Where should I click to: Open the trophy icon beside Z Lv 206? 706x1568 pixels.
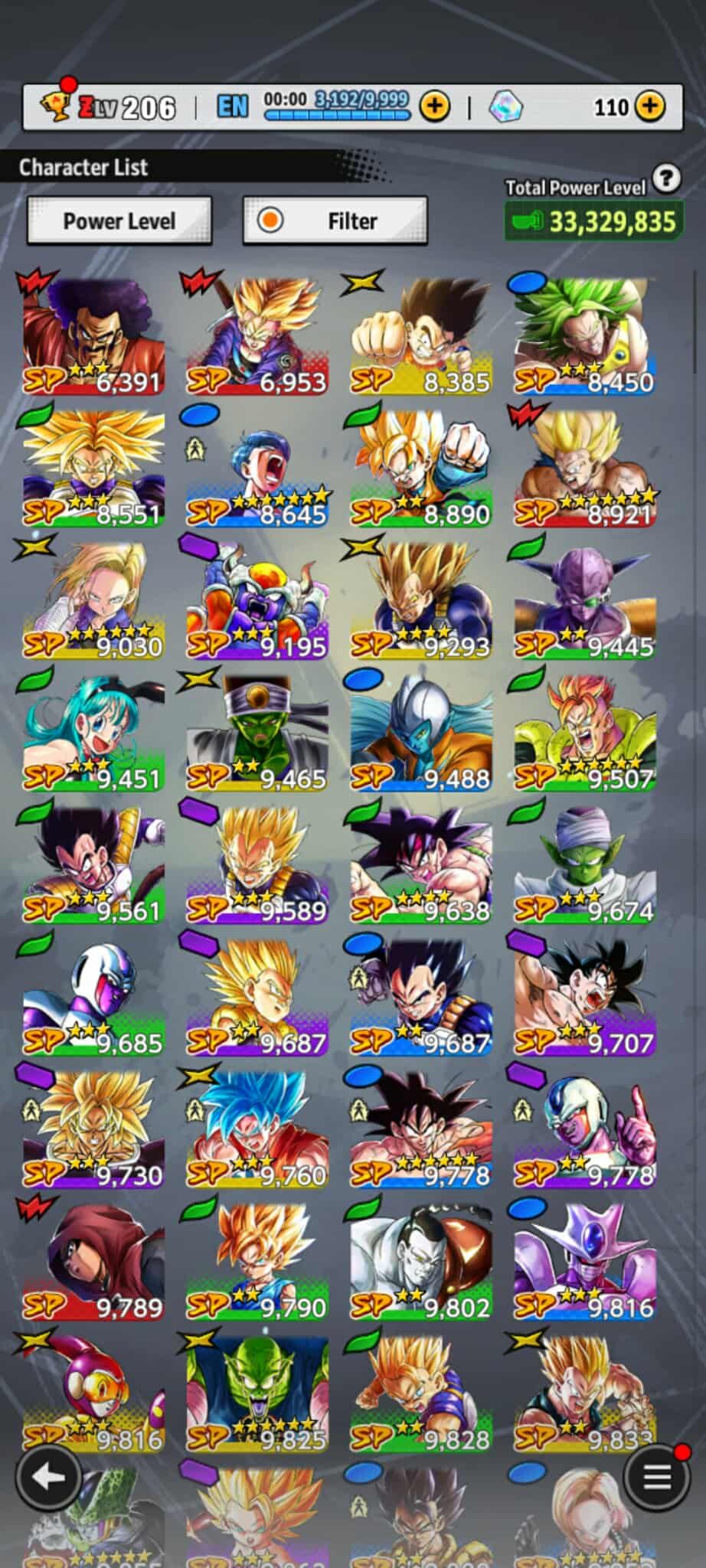point(55,105)
